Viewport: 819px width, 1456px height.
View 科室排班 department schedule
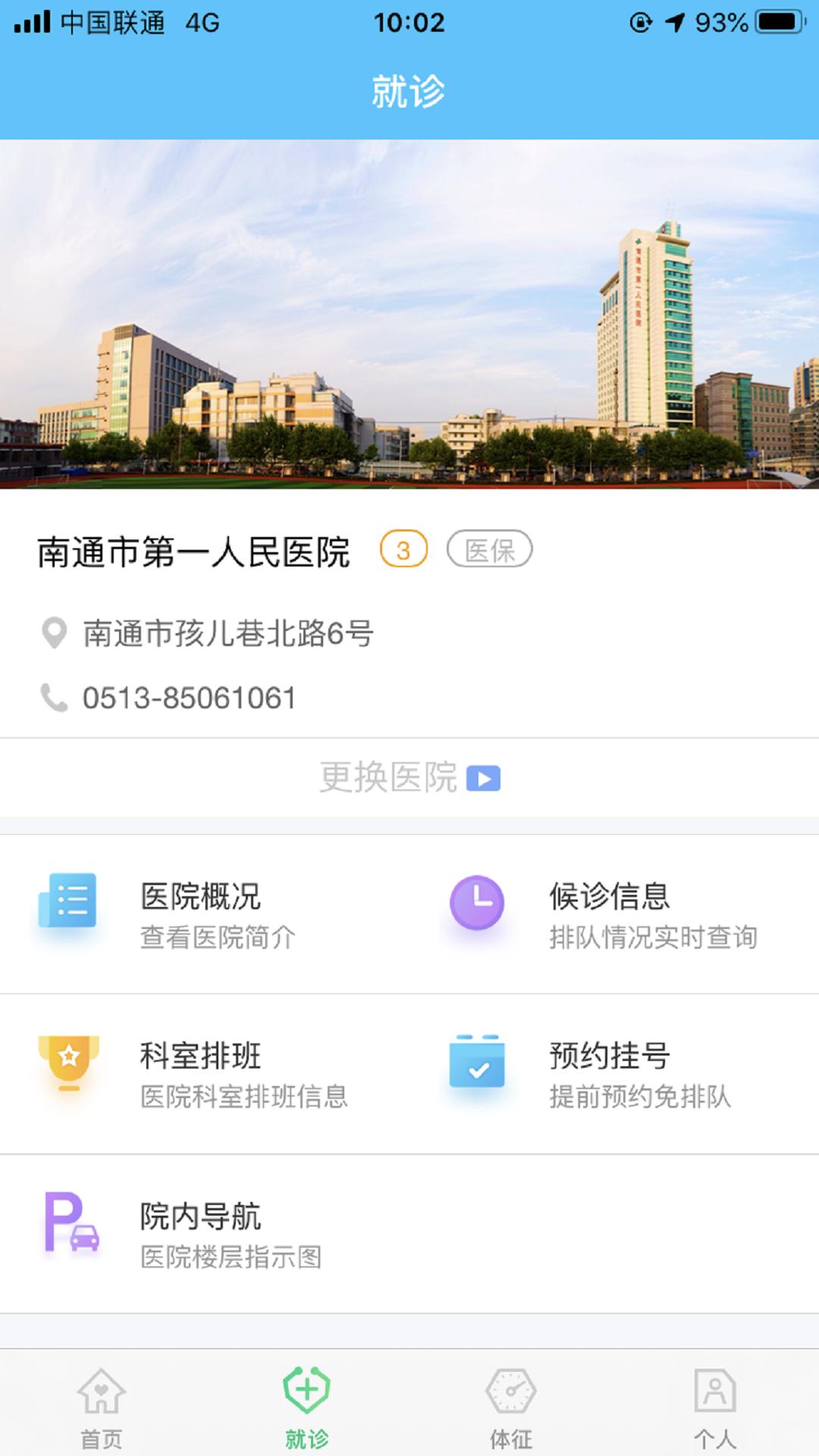[x=201, y=1074]
